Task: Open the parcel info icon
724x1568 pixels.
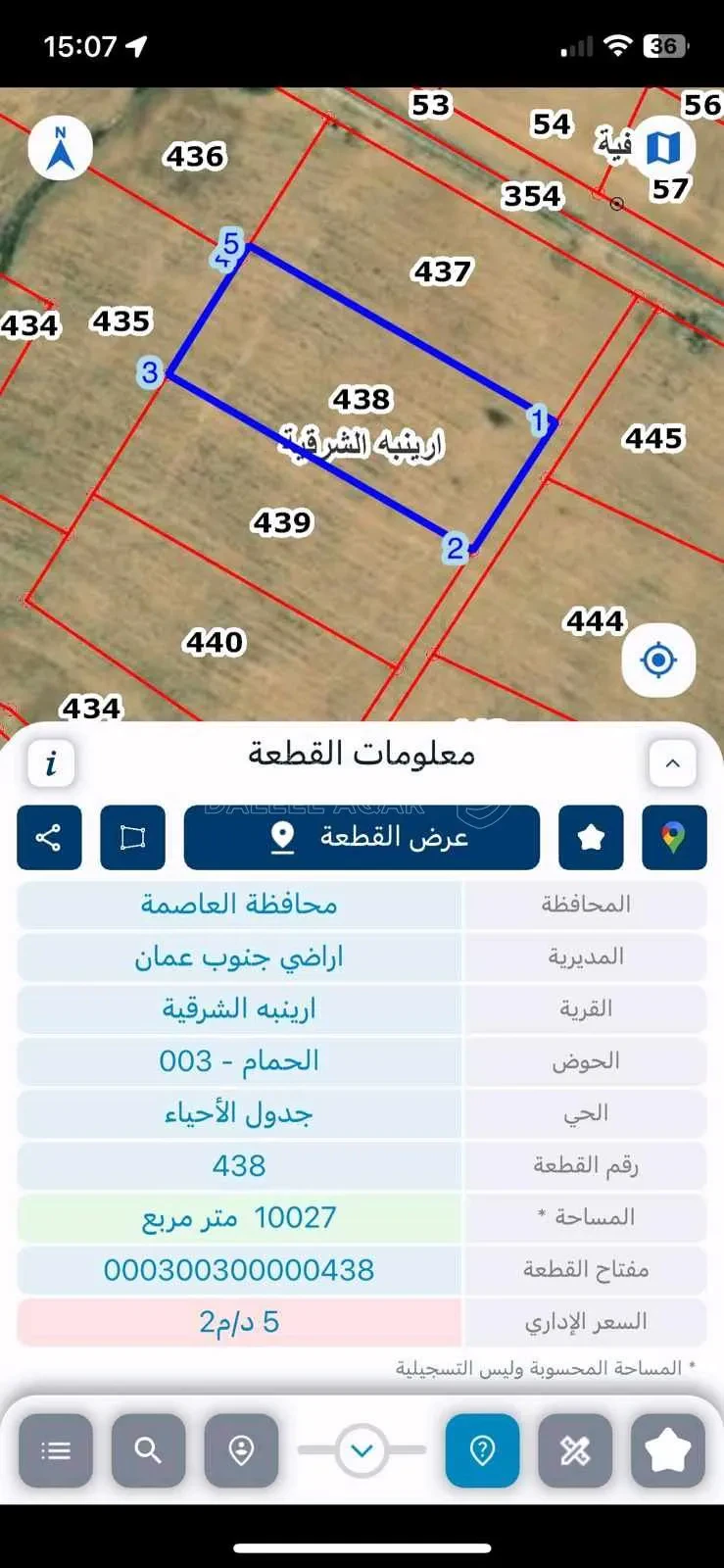Action: click(x=52, y=762)
